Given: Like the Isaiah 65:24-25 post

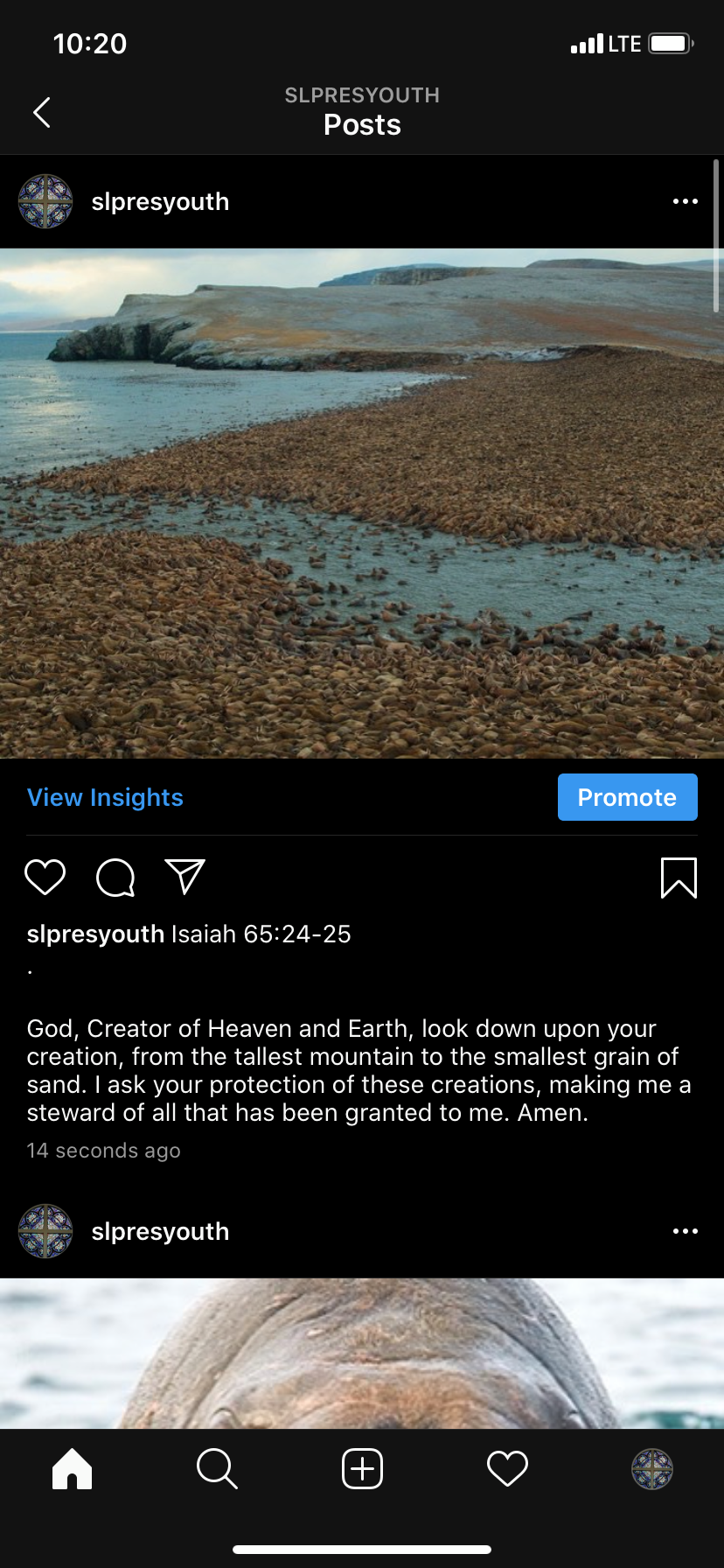Looking at the screenshot, I should (45, 877).
